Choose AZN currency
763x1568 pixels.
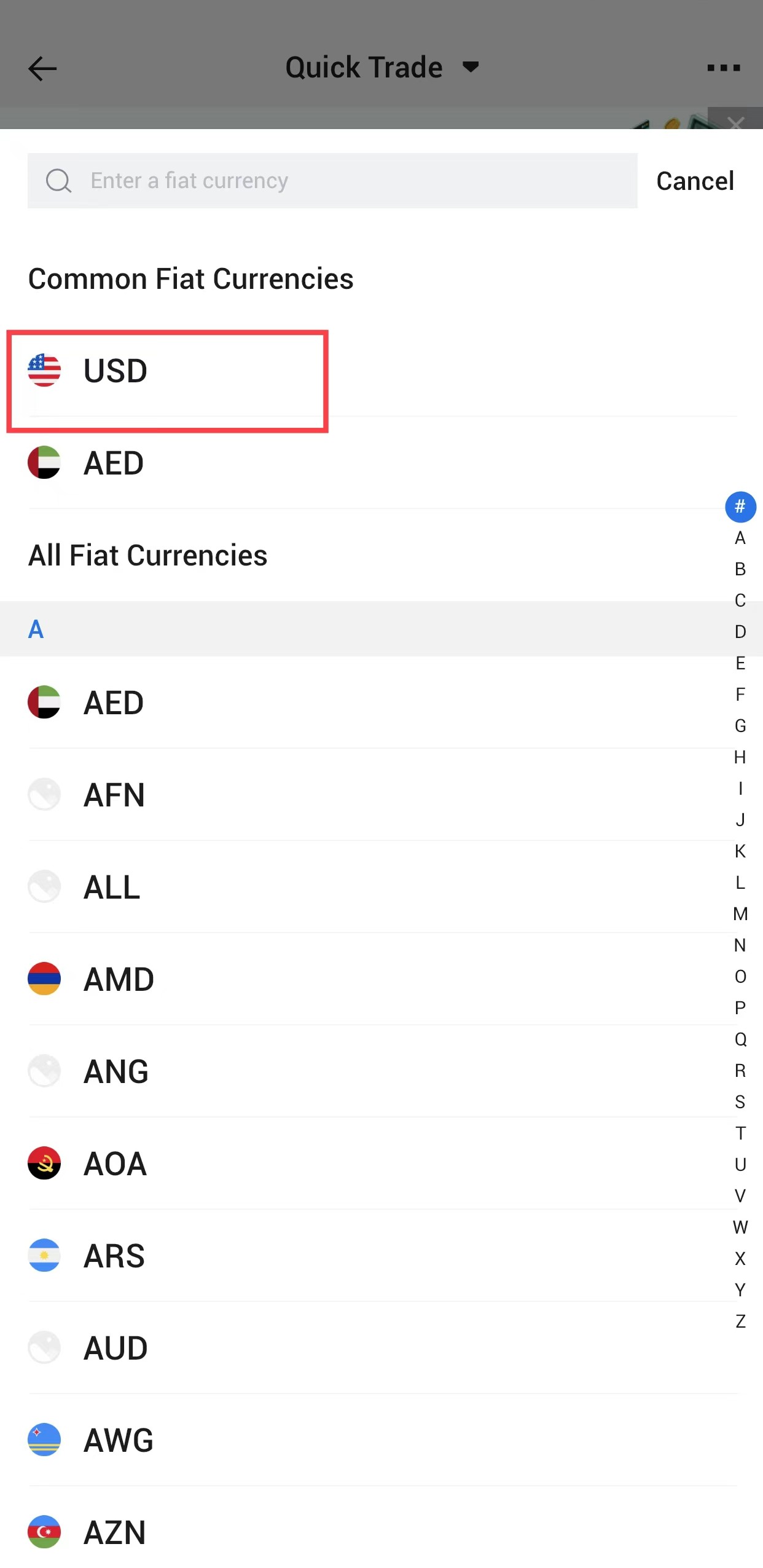381,1532
